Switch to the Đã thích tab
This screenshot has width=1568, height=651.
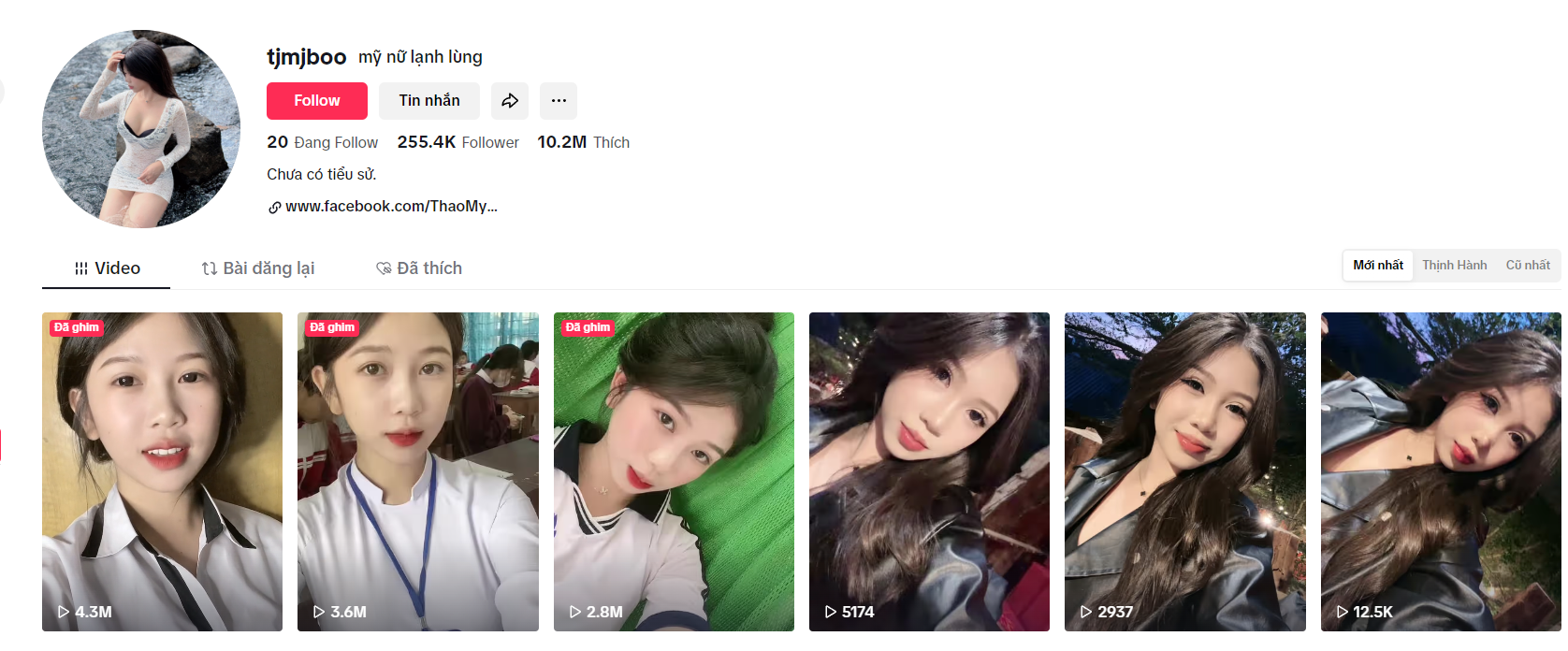[x=419, y=268]
